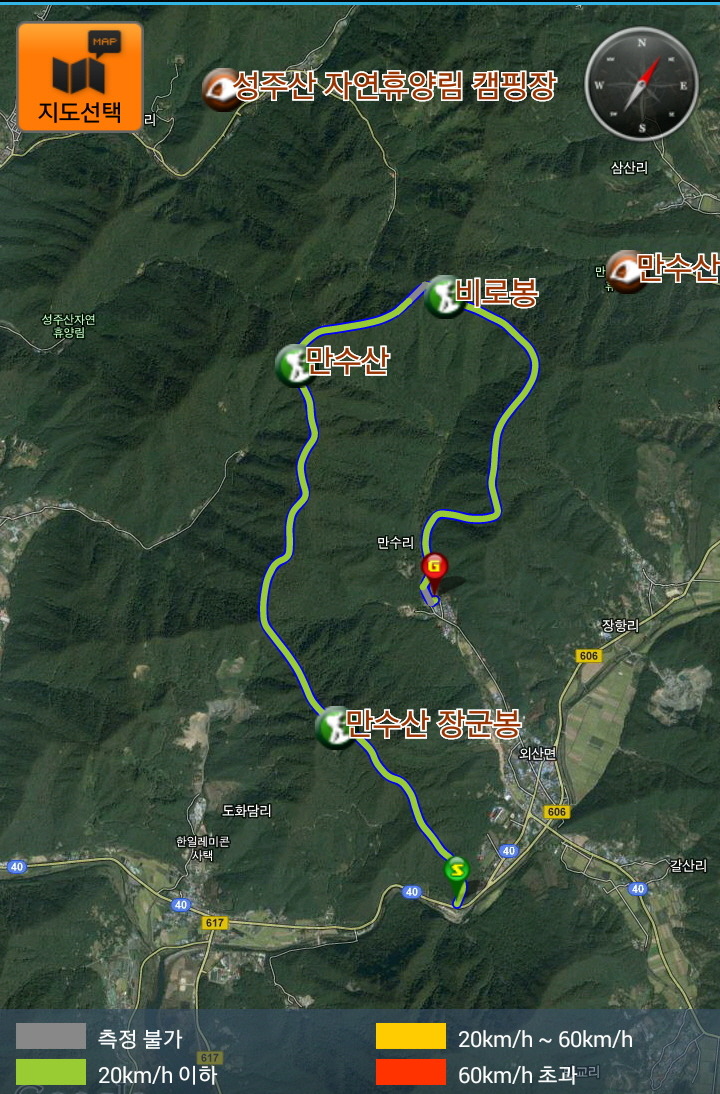The image size is (720, 1094).
Task: Tap the green S start pin
Action: 457,870
